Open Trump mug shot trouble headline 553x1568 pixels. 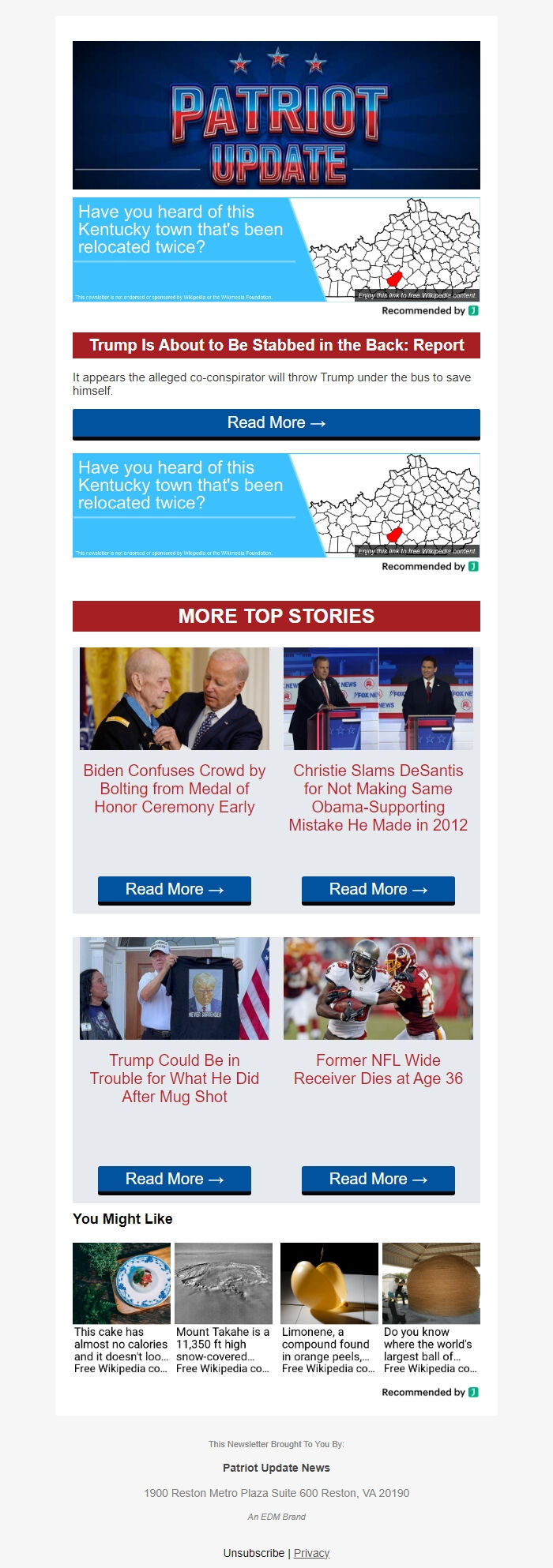pyautogui.click(x=175, y=1078)
